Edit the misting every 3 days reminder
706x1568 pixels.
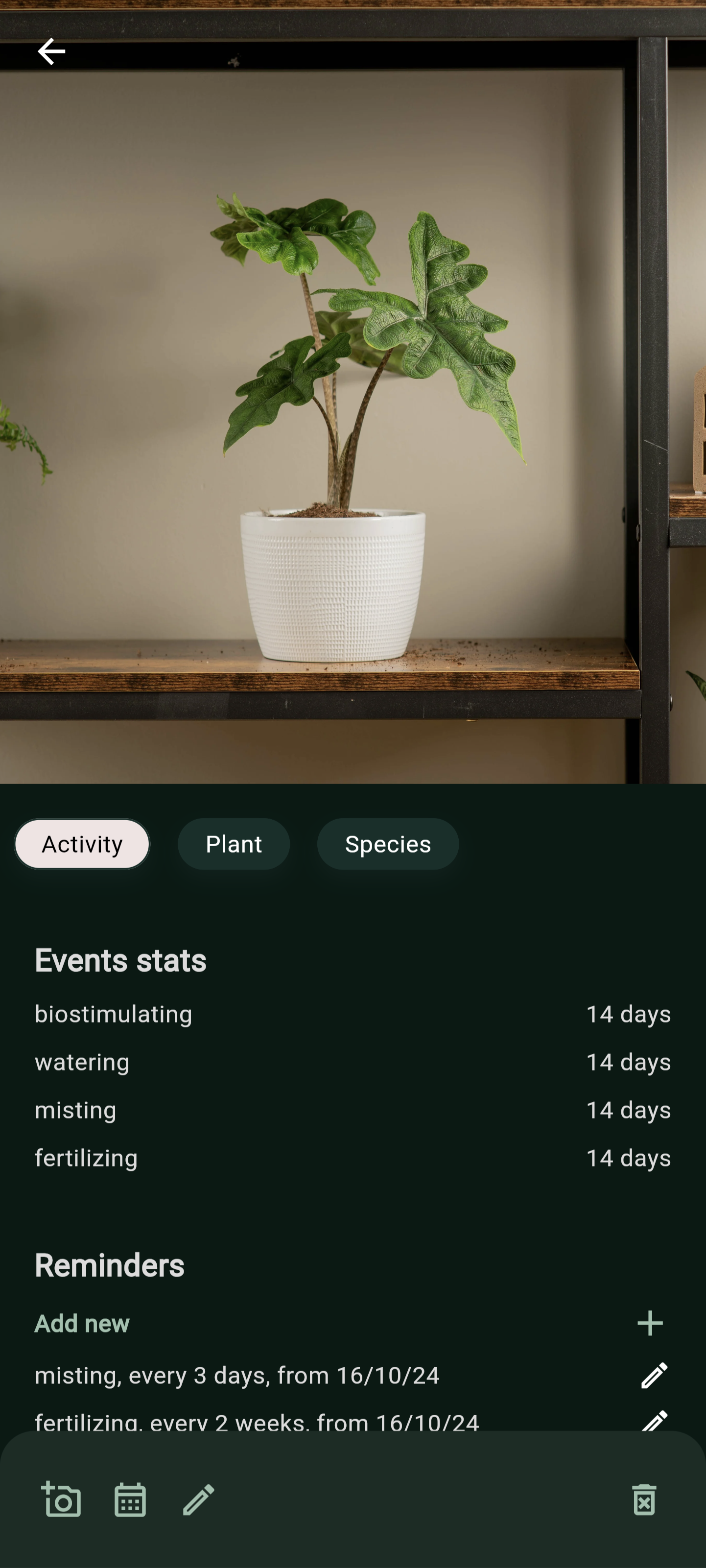coord(654,1376)
